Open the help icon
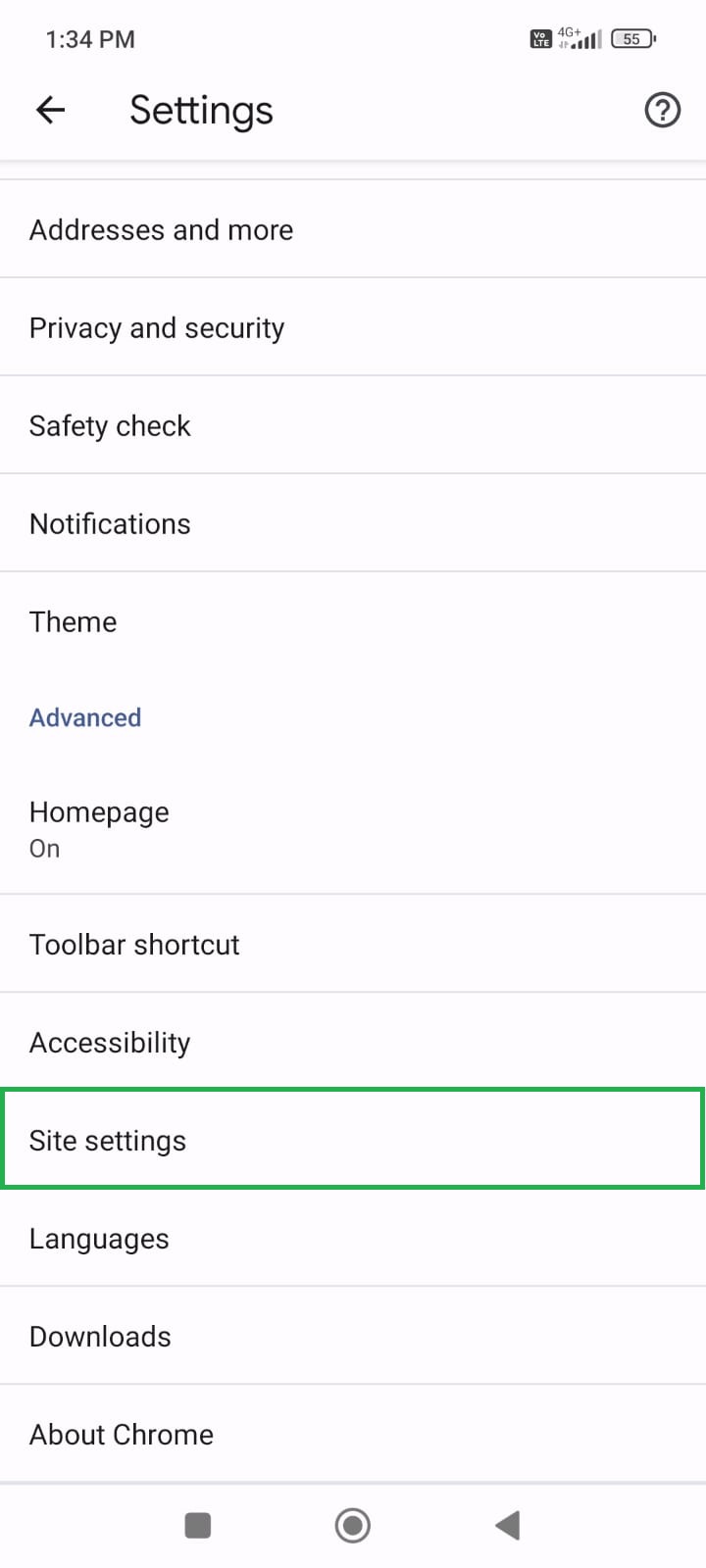This screenshot has width=706, height=1568. point(662,110)
